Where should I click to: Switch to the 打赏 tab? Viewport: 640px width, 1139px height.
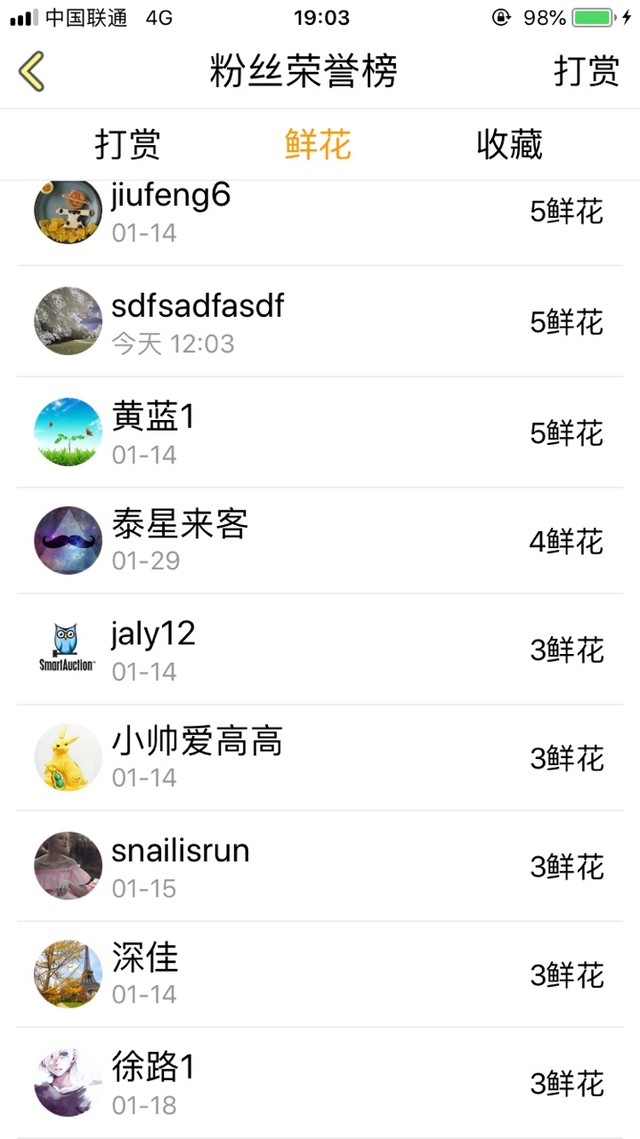[x=127, y=145]
